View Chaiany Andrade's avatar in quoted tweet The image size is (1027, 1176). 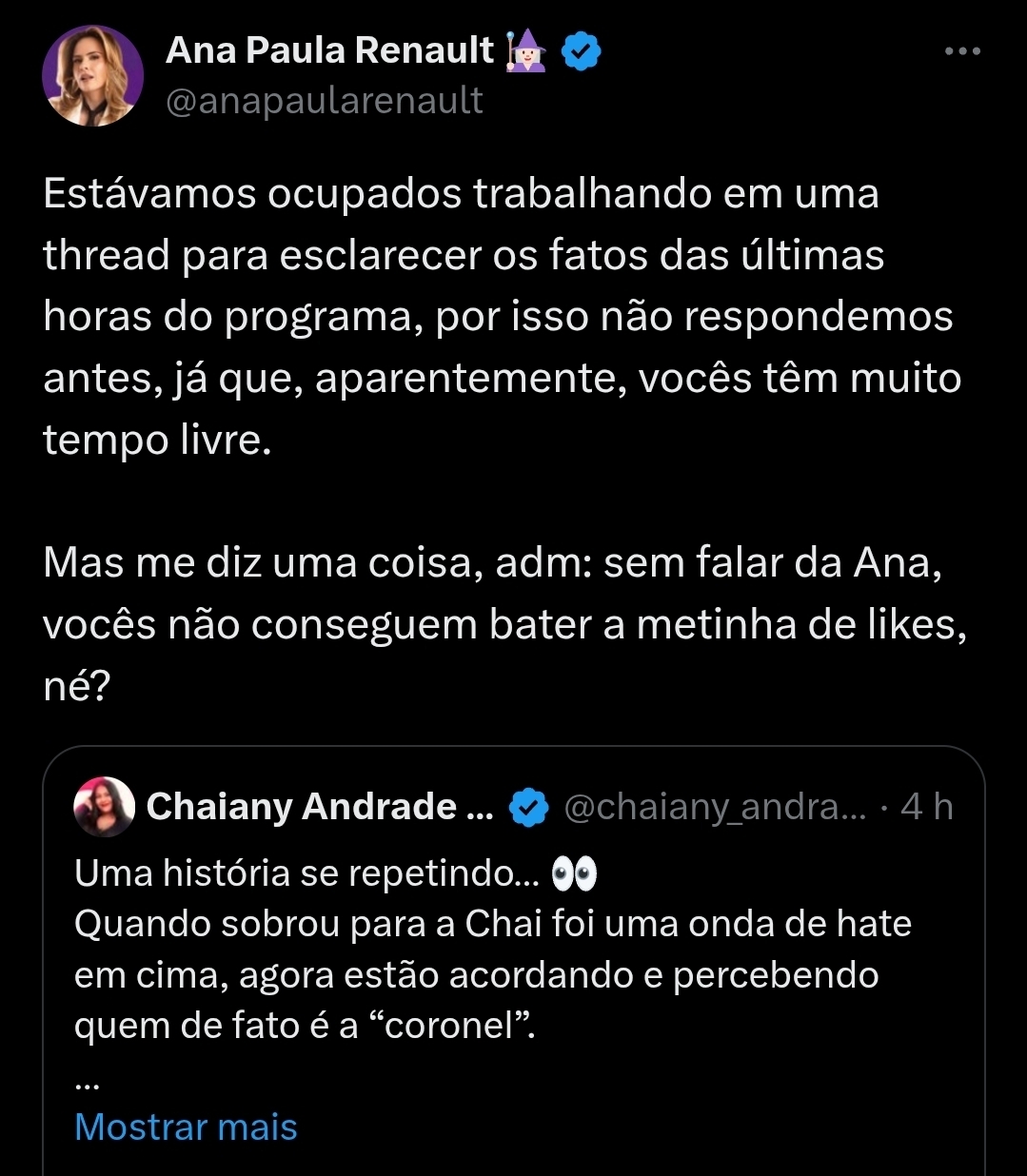tap(104, 807)
